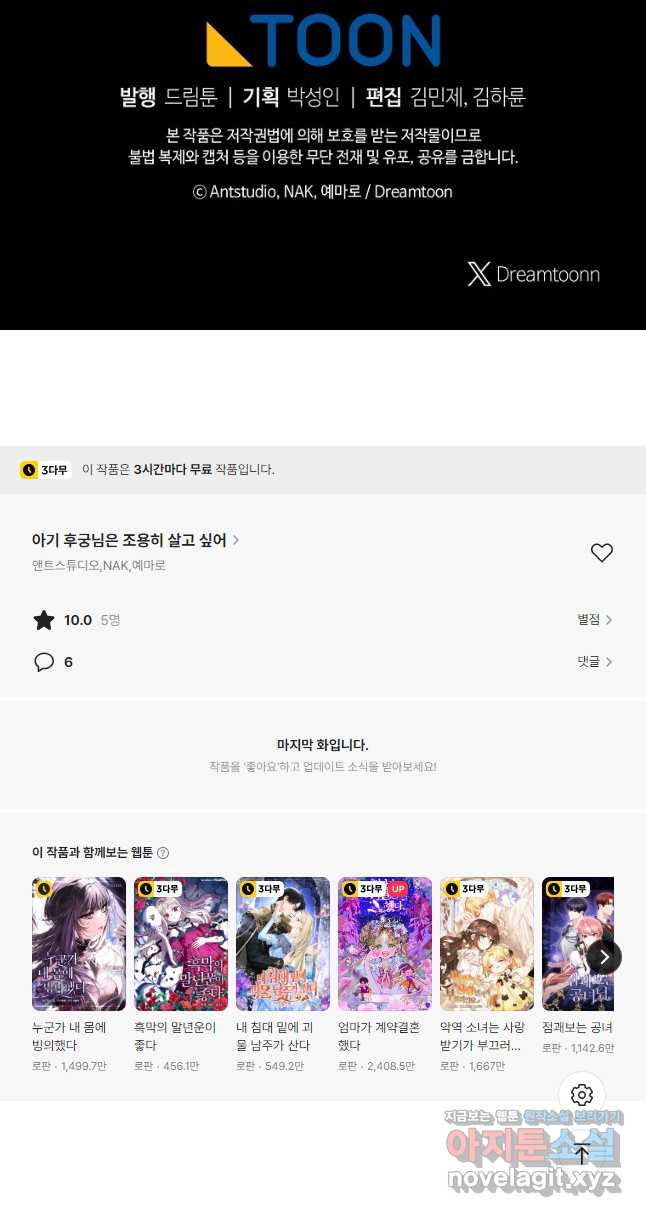The image size is (646, 1217).
Task: Open viewer settings gear
Action: click(582, 1095)
